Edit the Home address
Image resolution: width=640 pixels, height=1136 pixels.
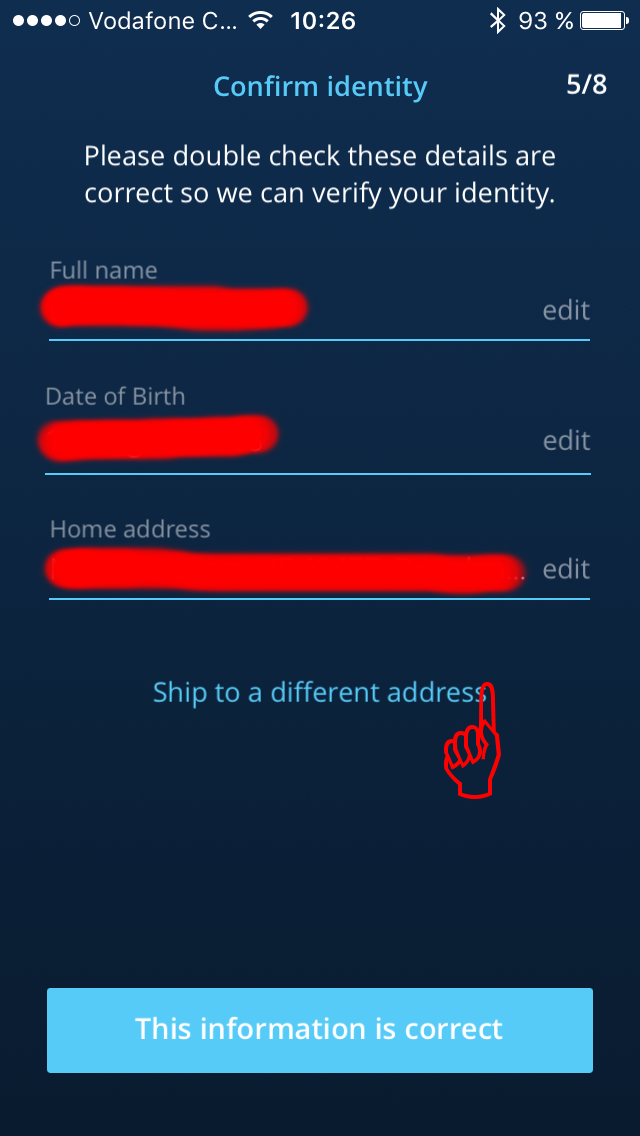pyautogui.click(x=566, y=569)
